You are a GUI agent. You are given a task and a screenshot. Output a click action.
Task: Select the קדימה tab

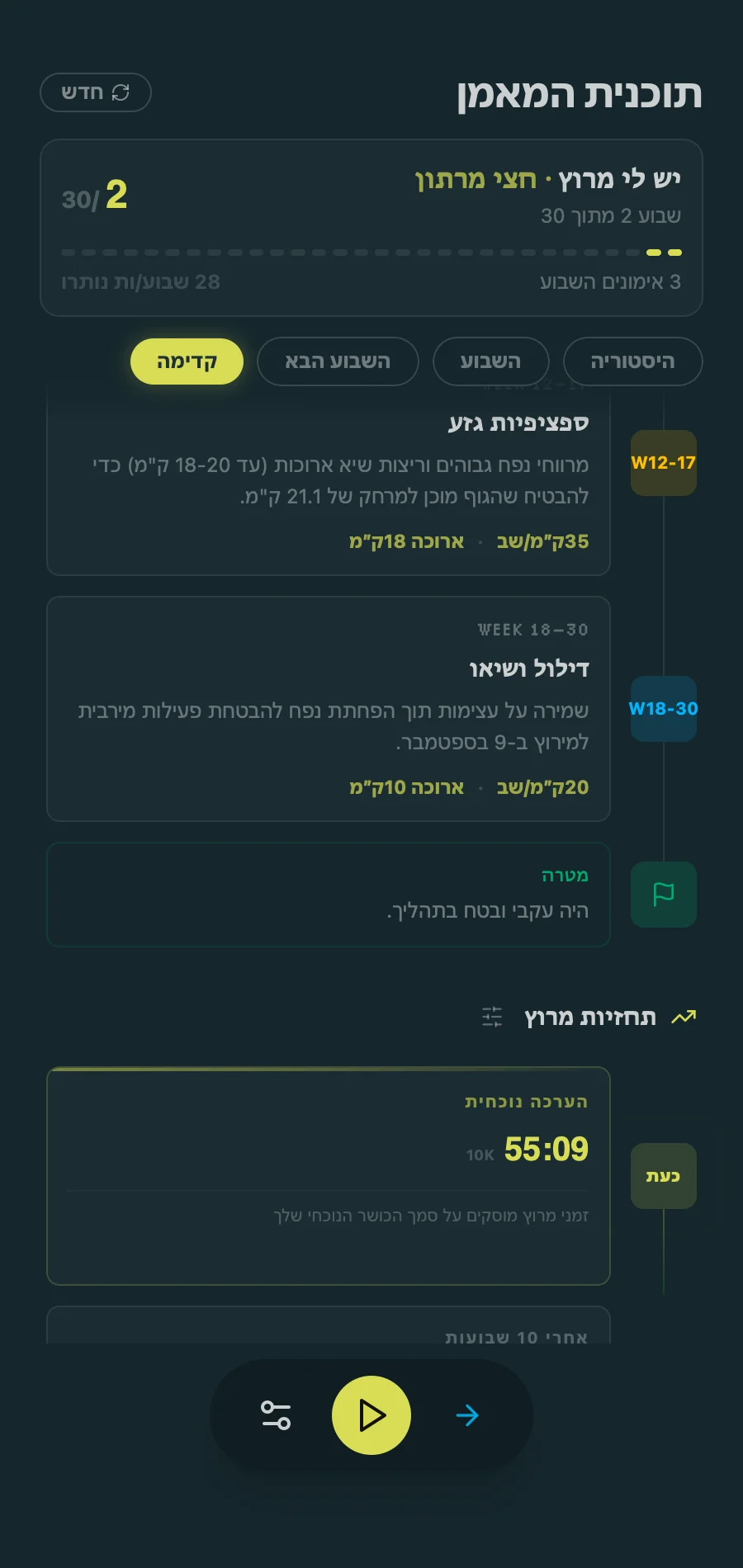tap(186, 361)
